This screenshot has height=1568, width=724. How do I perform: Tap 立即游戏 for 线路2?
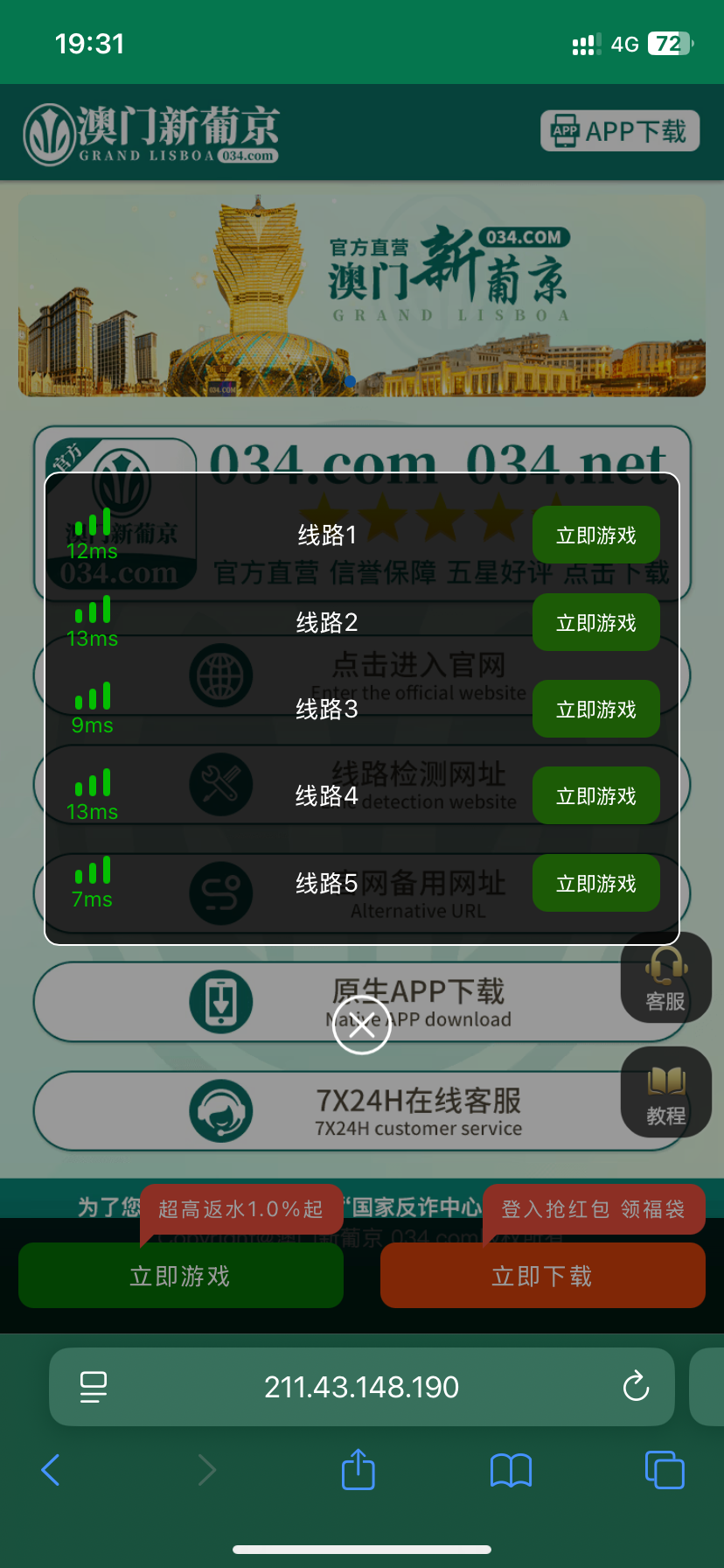pos(596,622)
